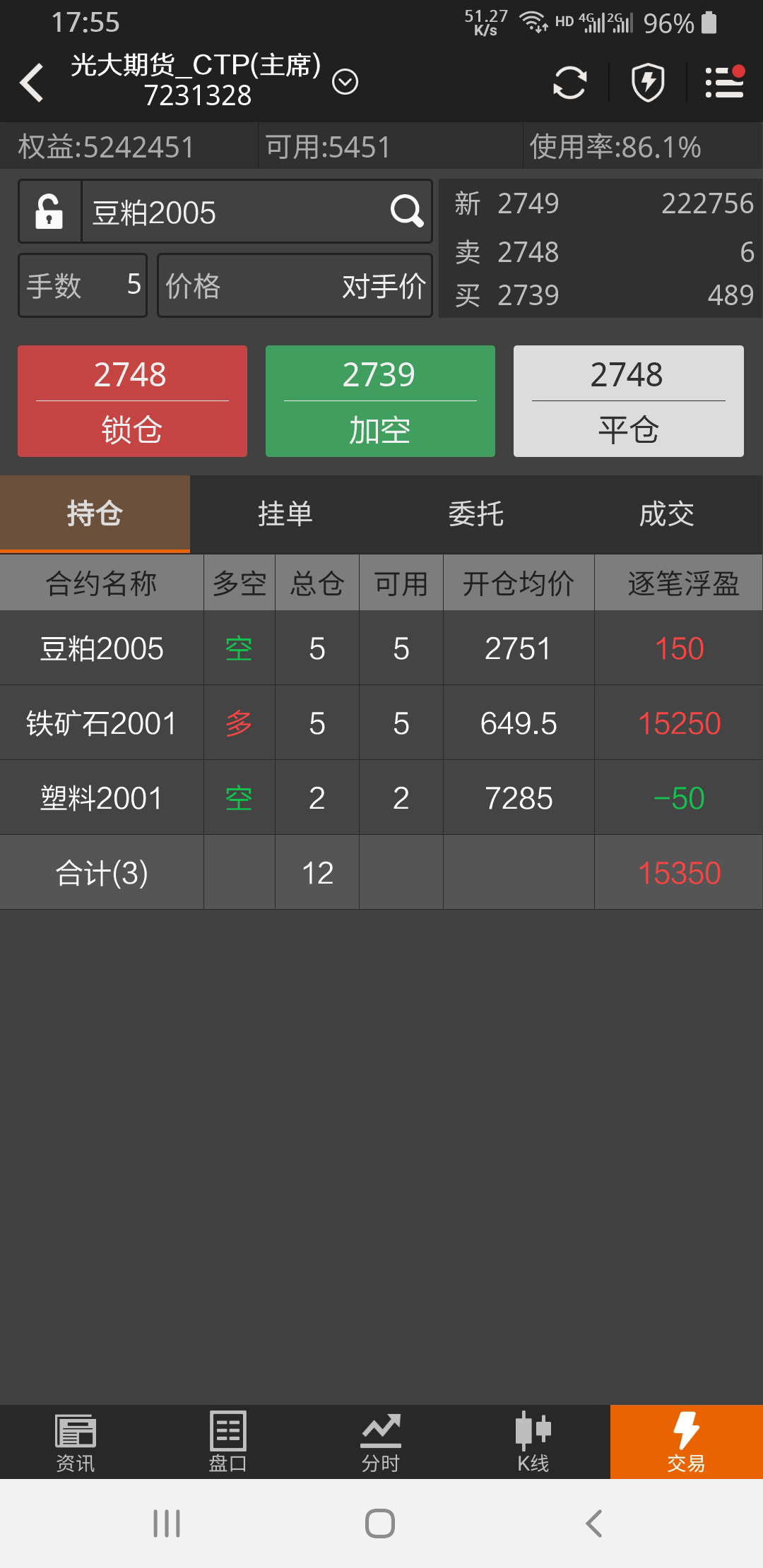Change the 价格 对手价 price field
763x1568 pixels.
(295, 285)
